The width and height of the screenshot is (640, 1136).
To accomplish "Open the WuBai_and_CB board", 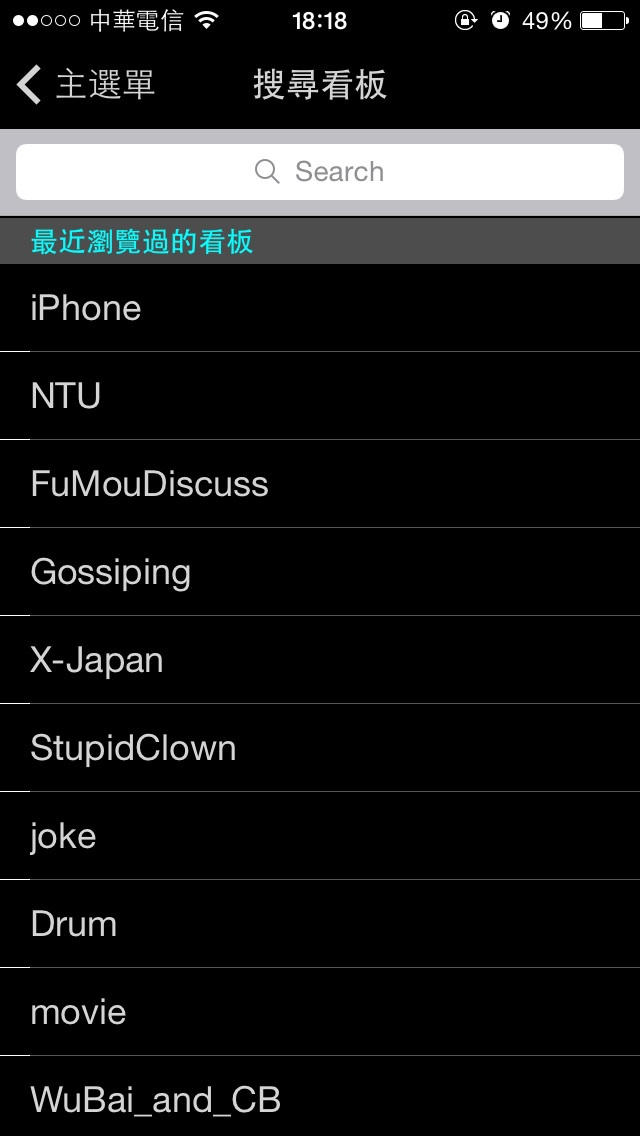I will pyautogui.click(x=320, y=1096).
